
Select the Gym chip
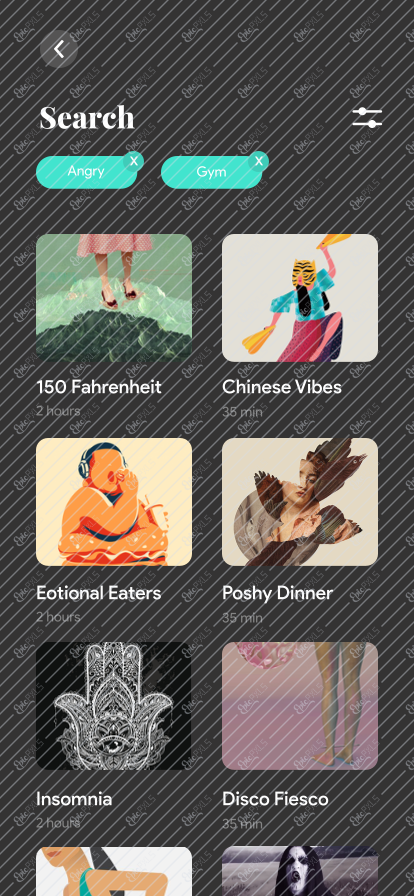click(212, 171)
